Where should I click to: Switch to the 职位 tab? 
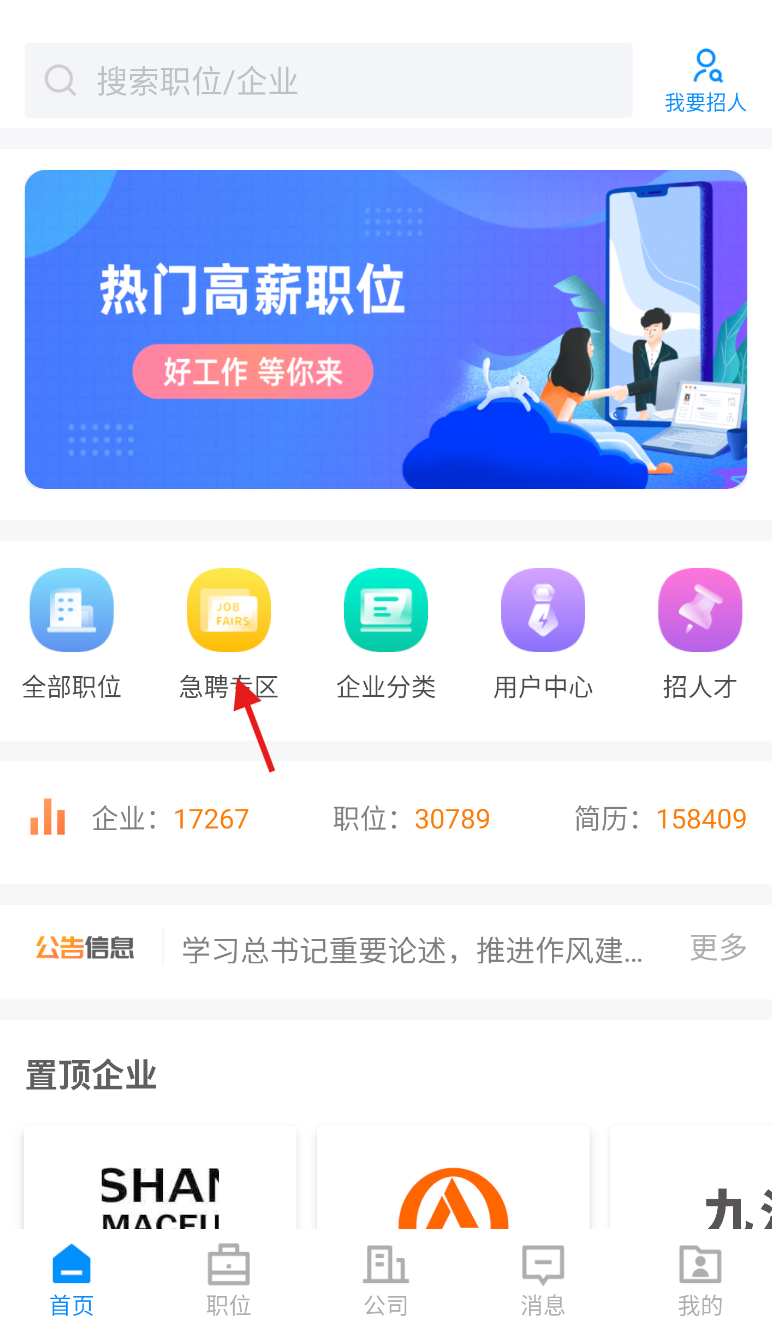[x=229, y=1280]
